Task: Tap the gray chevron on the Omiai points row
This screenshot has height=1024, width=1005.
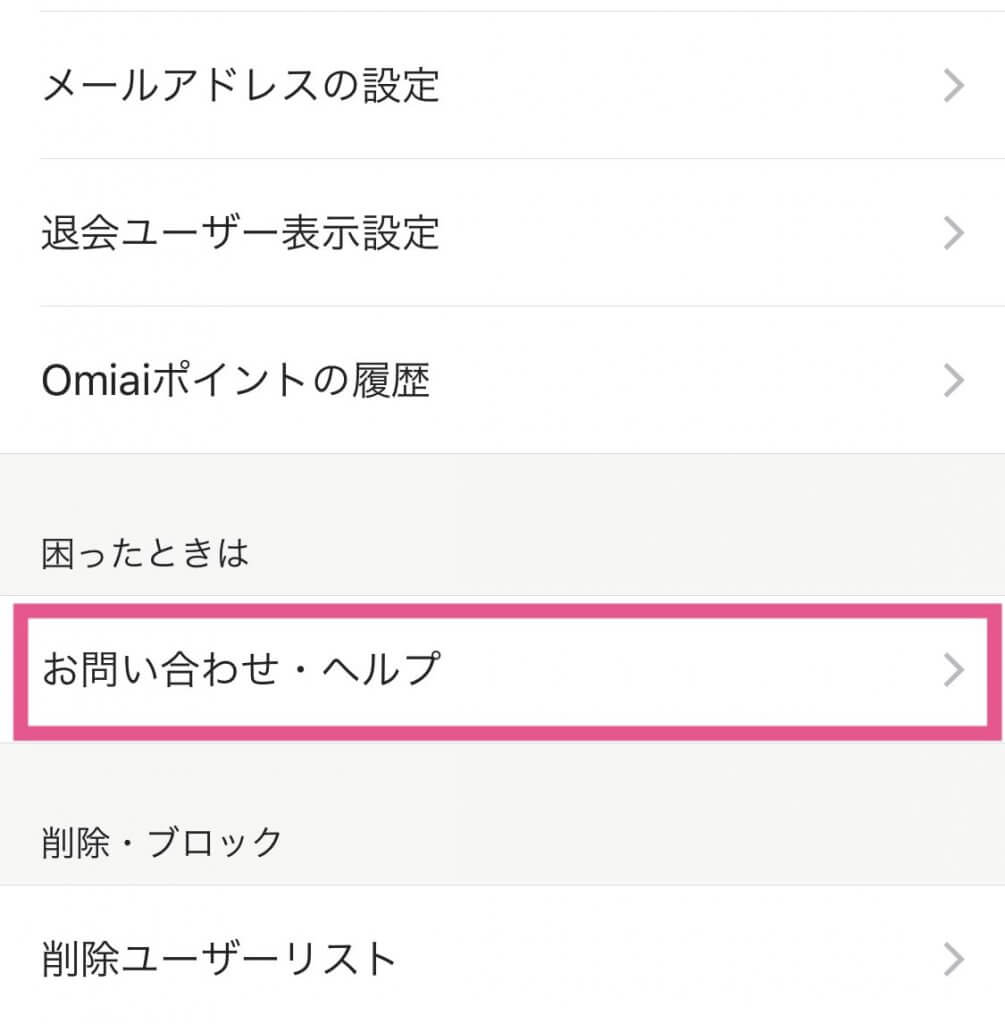Action: (951, 380)
